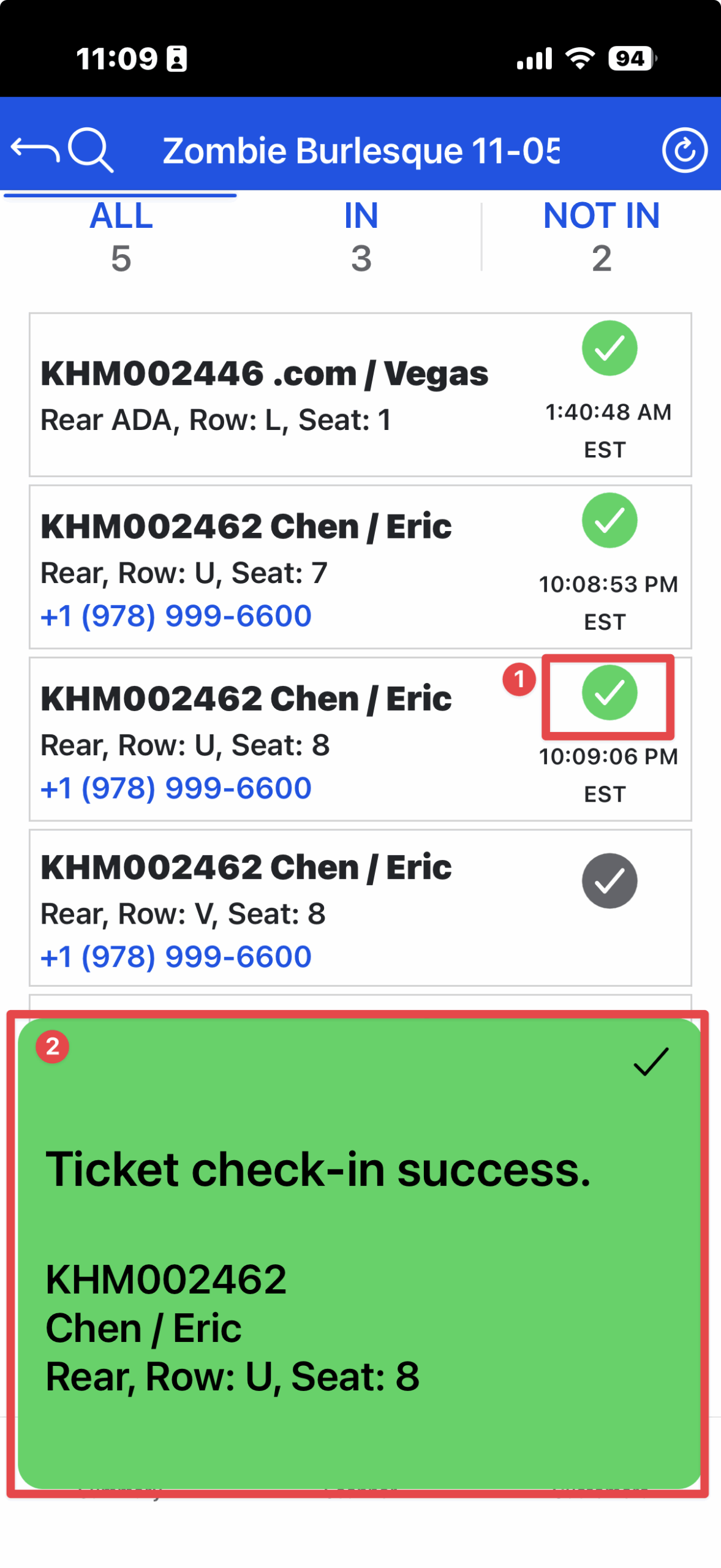
Task: Dismiss the check-in success banner checkmark
Action: (651, 1061)
